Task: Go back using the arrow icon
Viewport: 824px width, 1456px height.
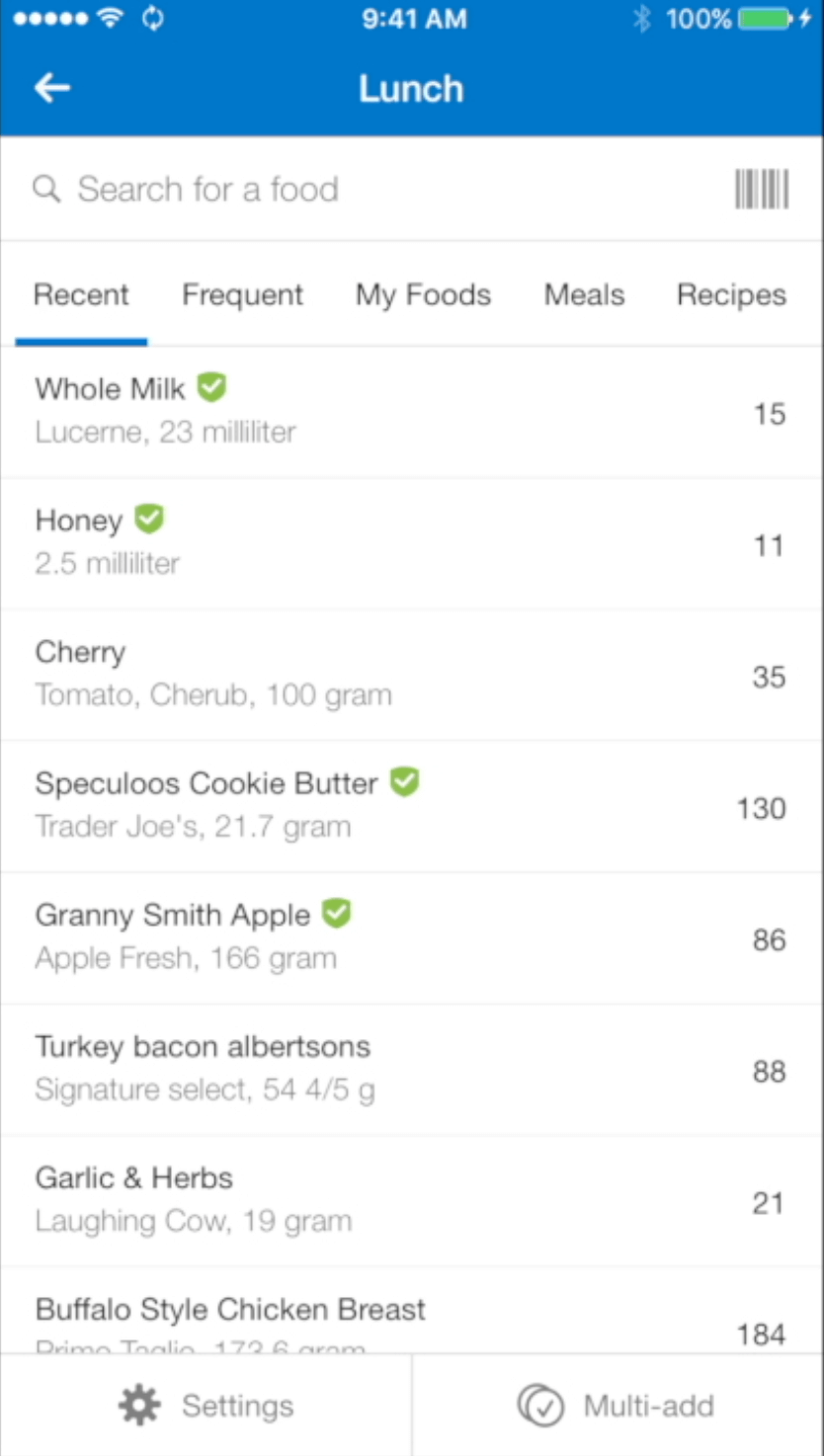Action: 52,89
